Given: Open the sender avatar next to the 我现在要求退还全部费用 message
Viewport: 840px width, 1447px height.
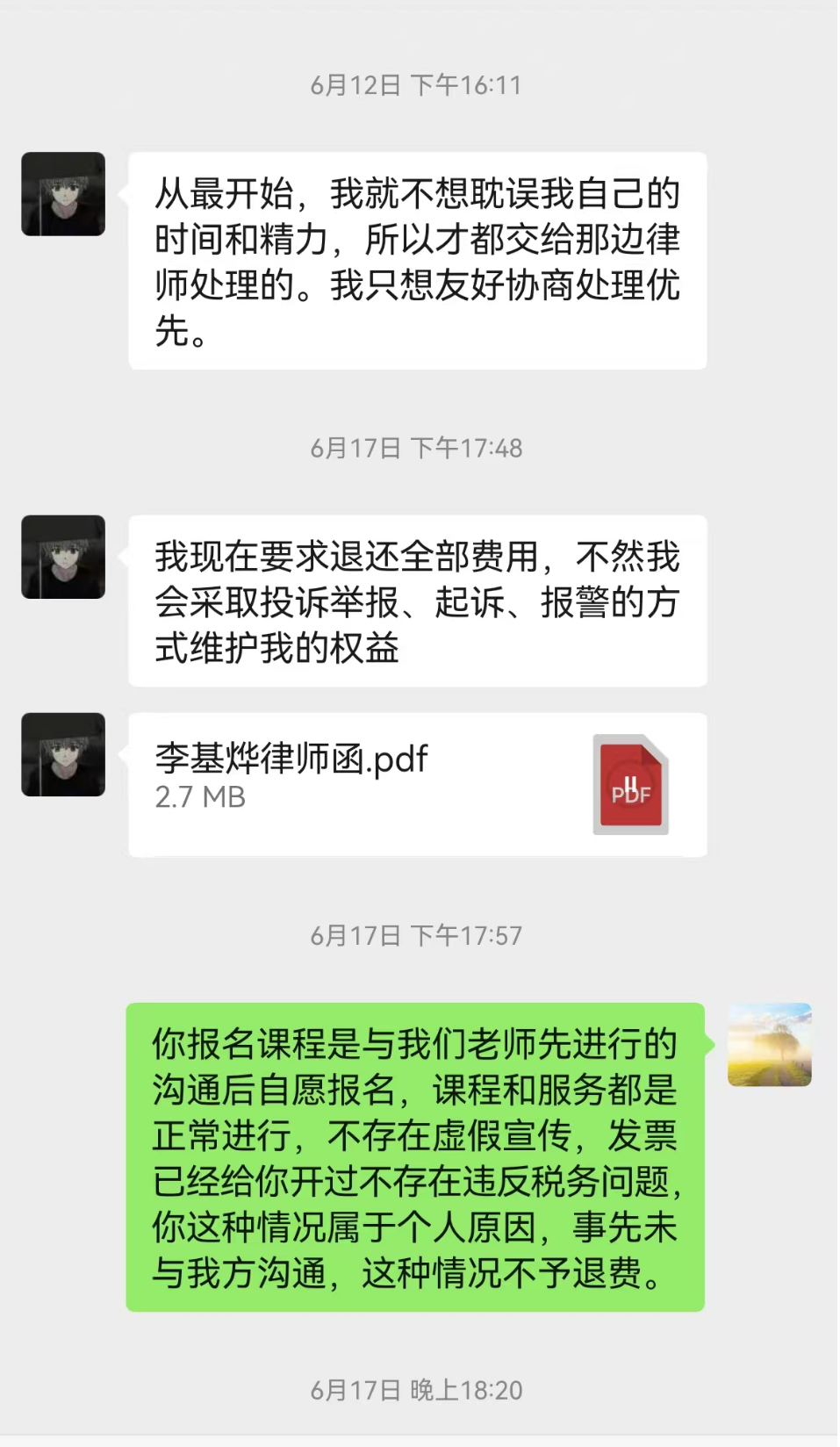Looking at the screenshot, I should point(63,558).
